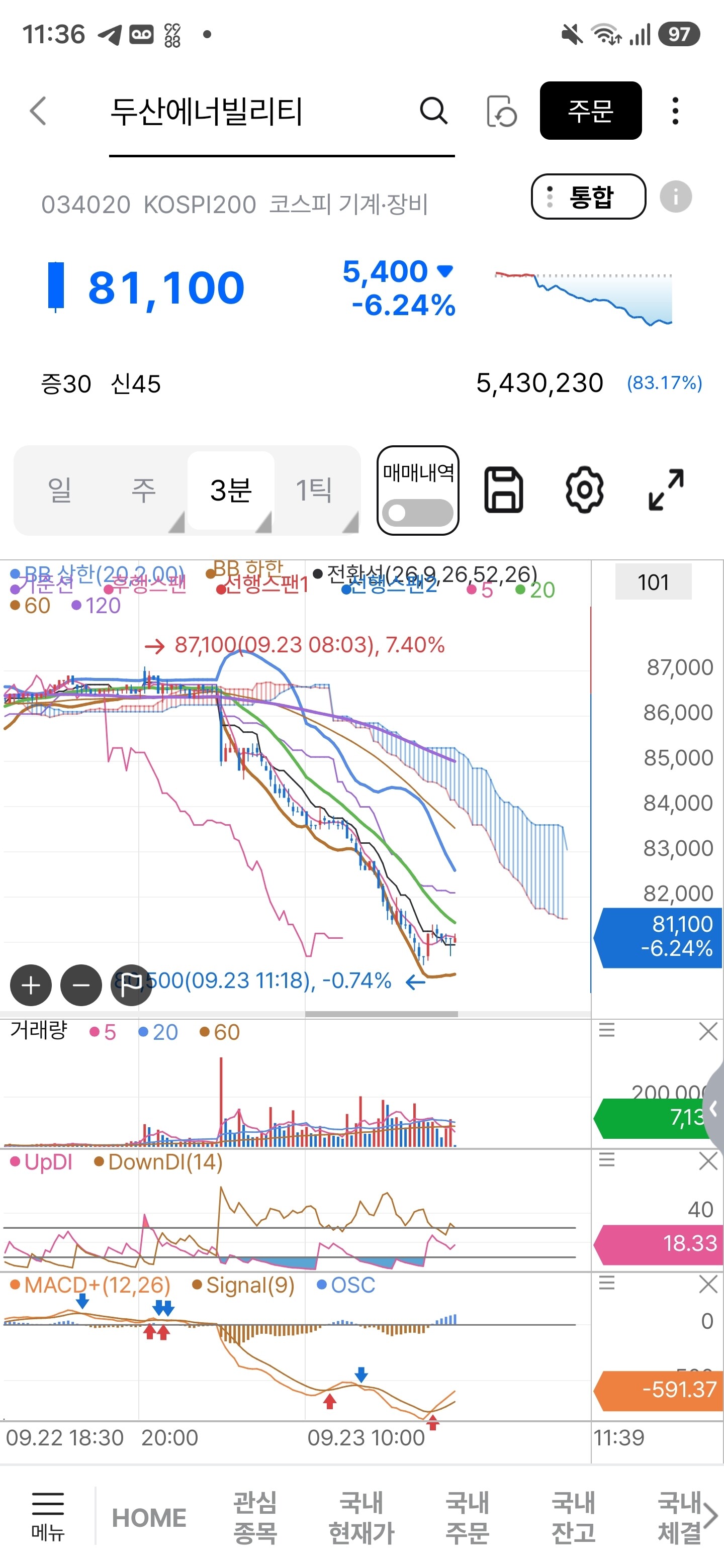Zoom out the chart with the minus button
The width and height of the screenshot is (724, 1568).
(81, 985)
